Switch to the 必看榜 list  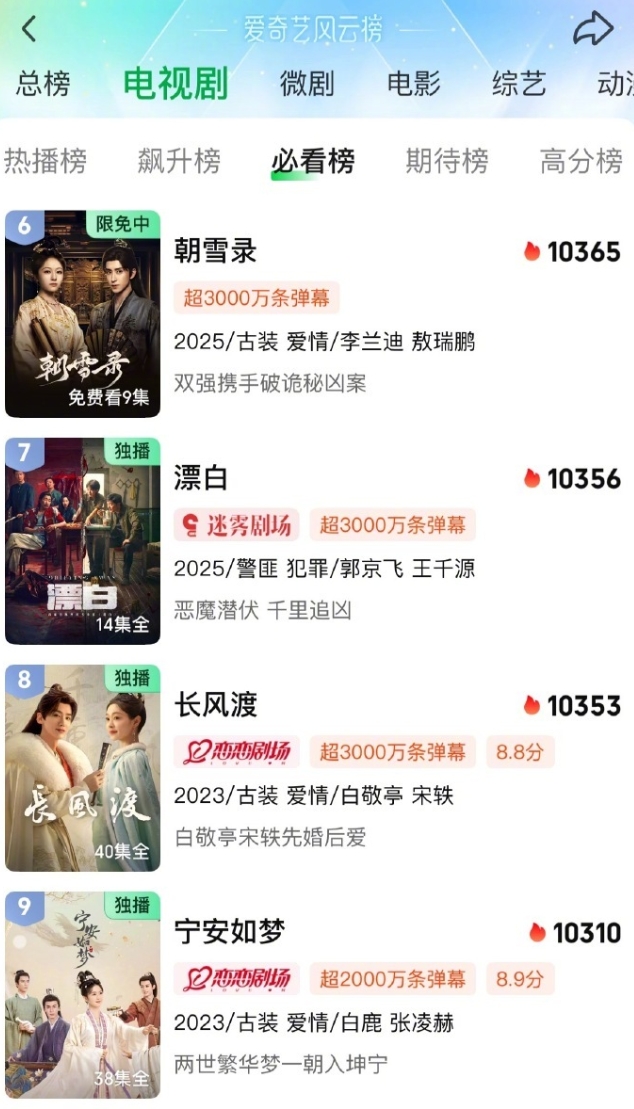click(313, 161)
